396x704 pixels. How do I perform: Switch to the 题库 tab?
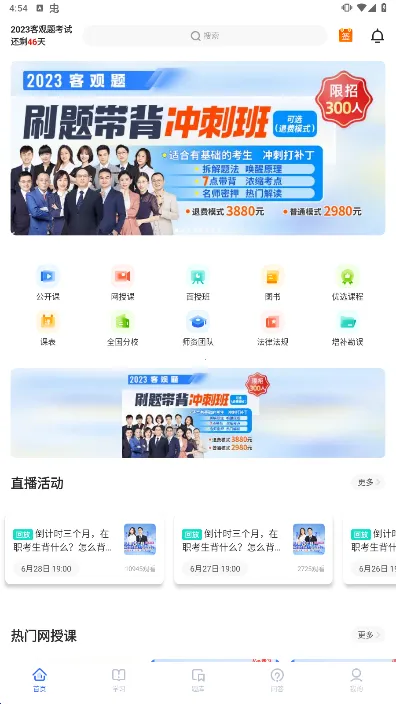pyautogui.click(x=198, y=680)
